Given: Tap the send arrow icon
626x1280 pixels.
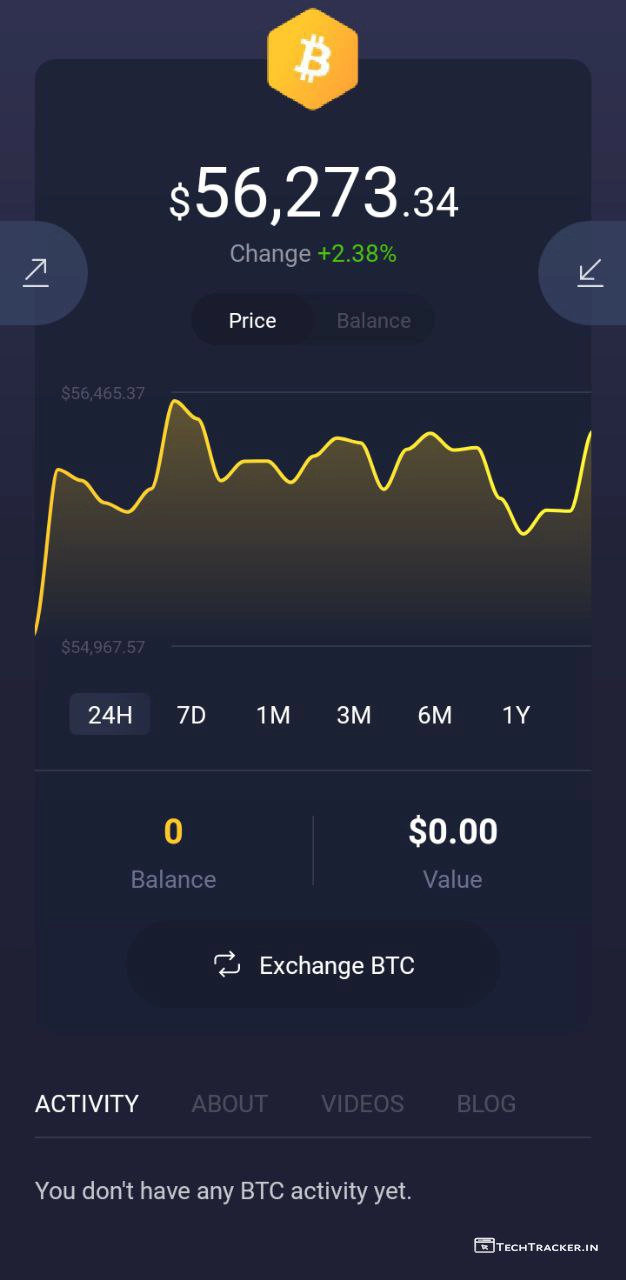Looking at the screenshot, I should pos(36,273).
